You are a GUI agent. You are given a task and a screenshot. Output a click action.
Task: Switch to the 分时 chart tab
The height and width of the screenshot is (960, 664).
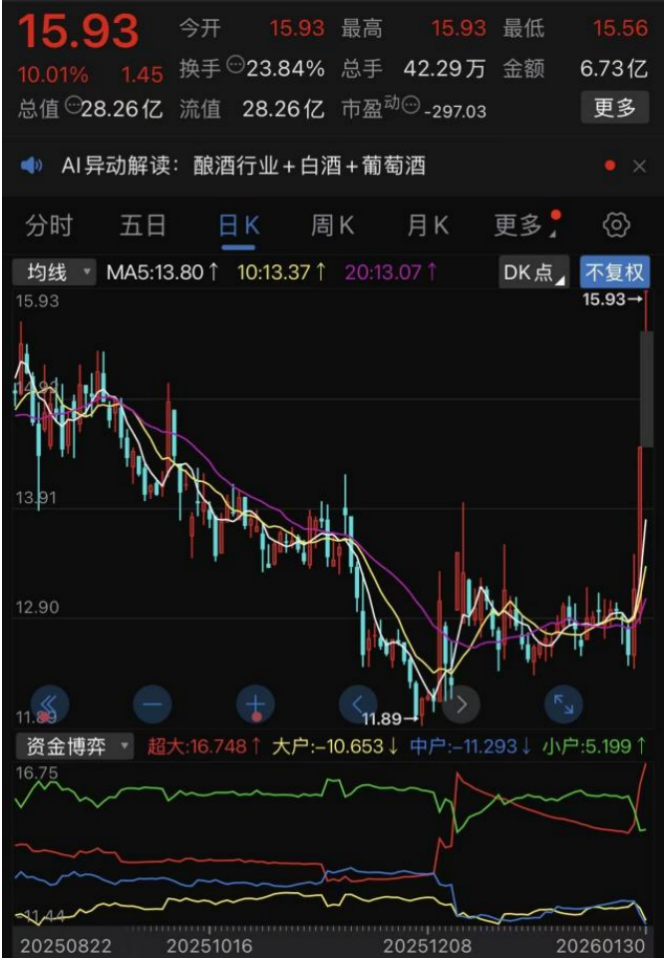tap(49, 226)
